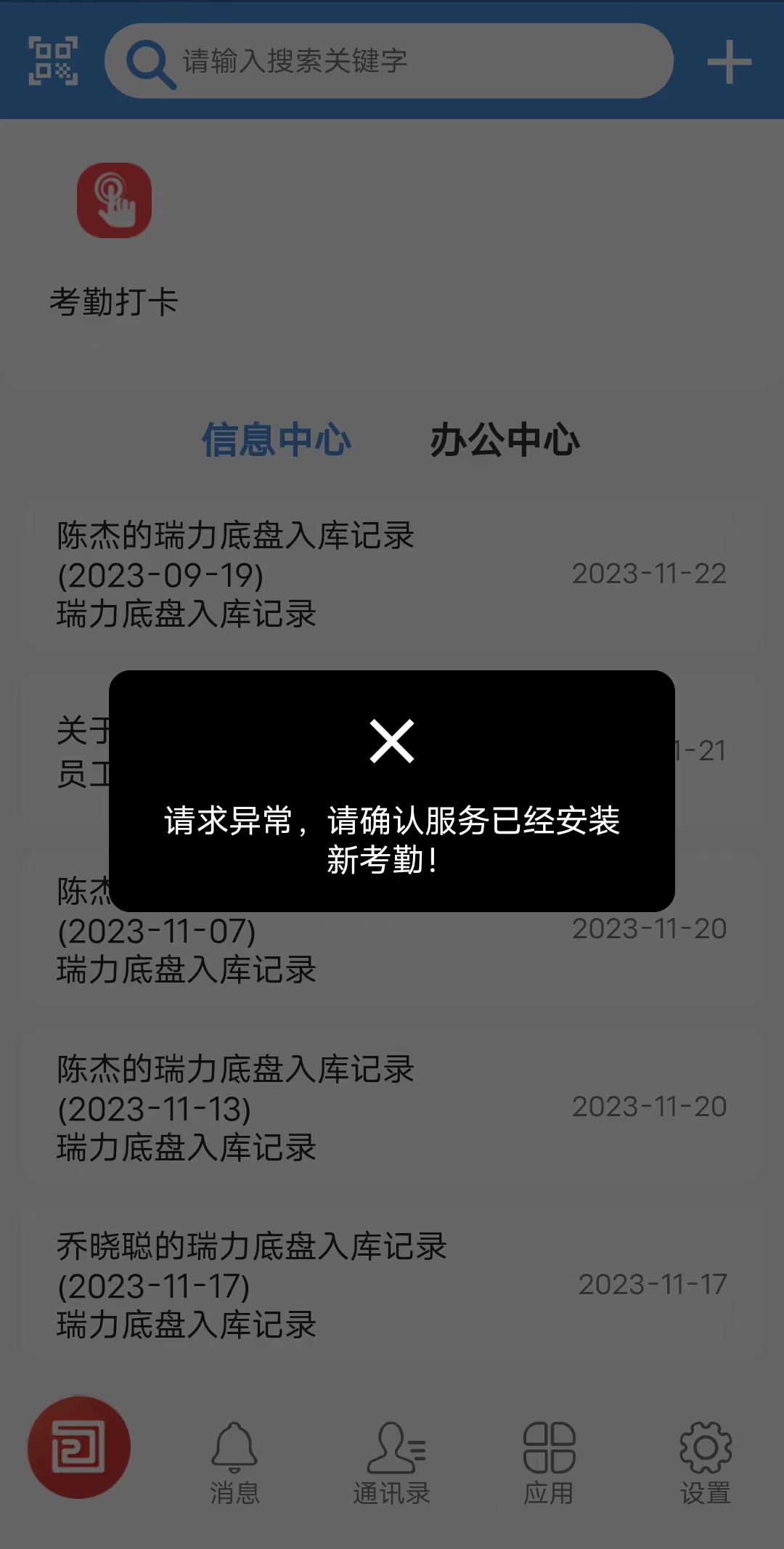Tap the 2023-11-22 date label
The width and height of the screenshot is (784, 1549).
[x=648, y=574]
